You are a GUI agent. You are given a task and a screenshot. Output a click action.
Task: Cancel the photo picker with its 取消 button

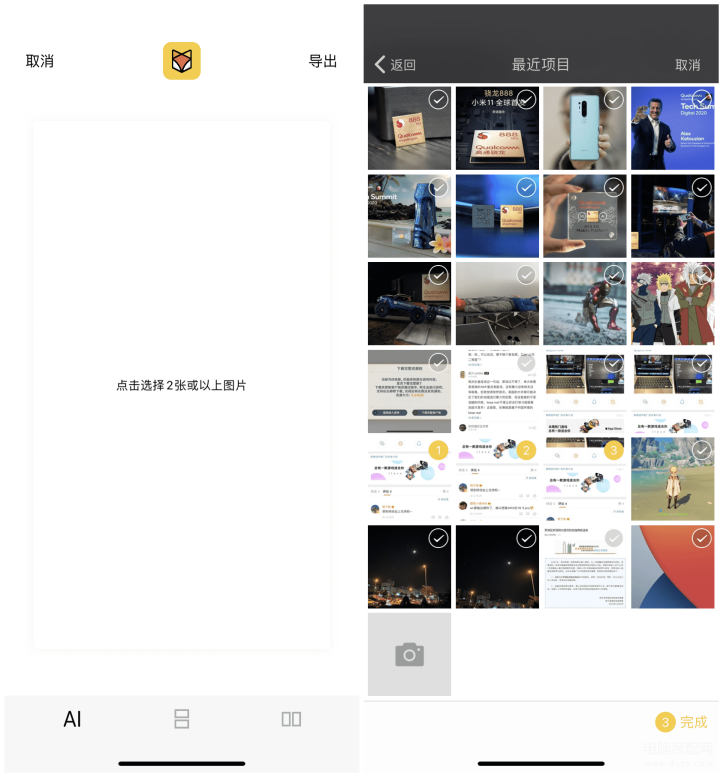[x=687, y=65]
